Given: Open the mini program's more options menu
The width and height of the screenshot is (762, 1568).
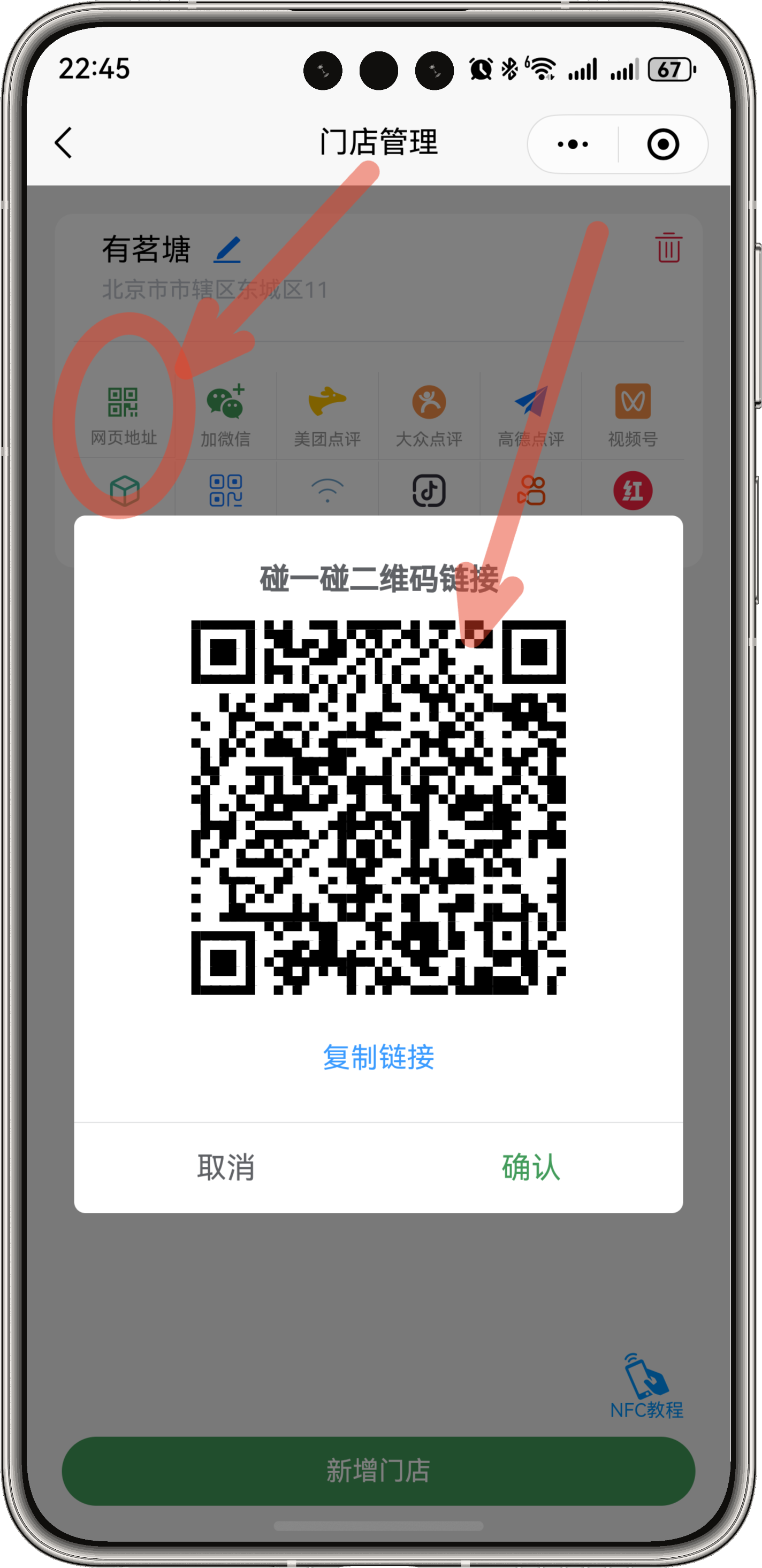Looking at the screenshot, I should 573,144.
